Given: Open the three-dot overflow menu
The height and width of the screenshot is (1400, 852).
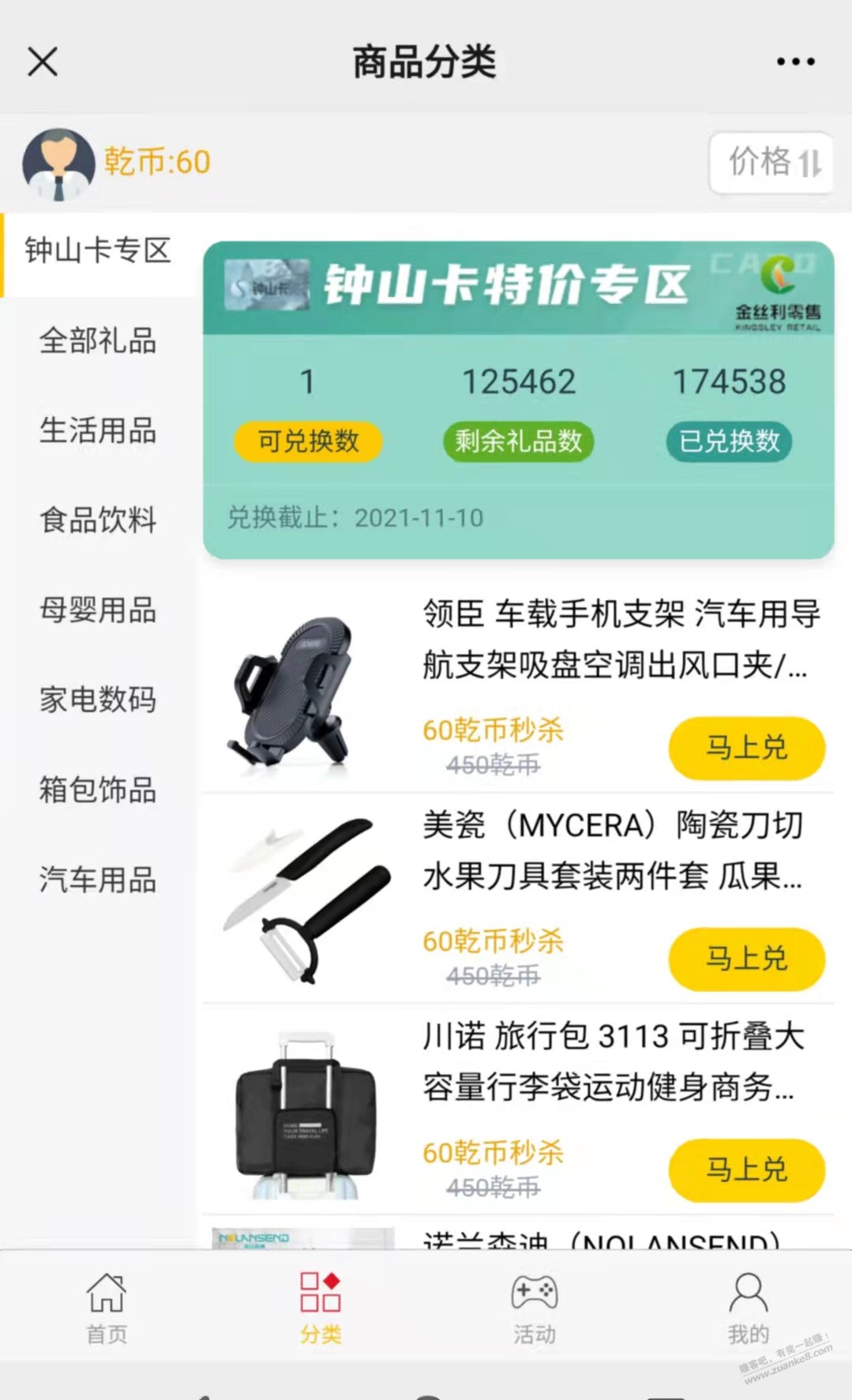Looking at the screenshot, I should click(795, 62).
